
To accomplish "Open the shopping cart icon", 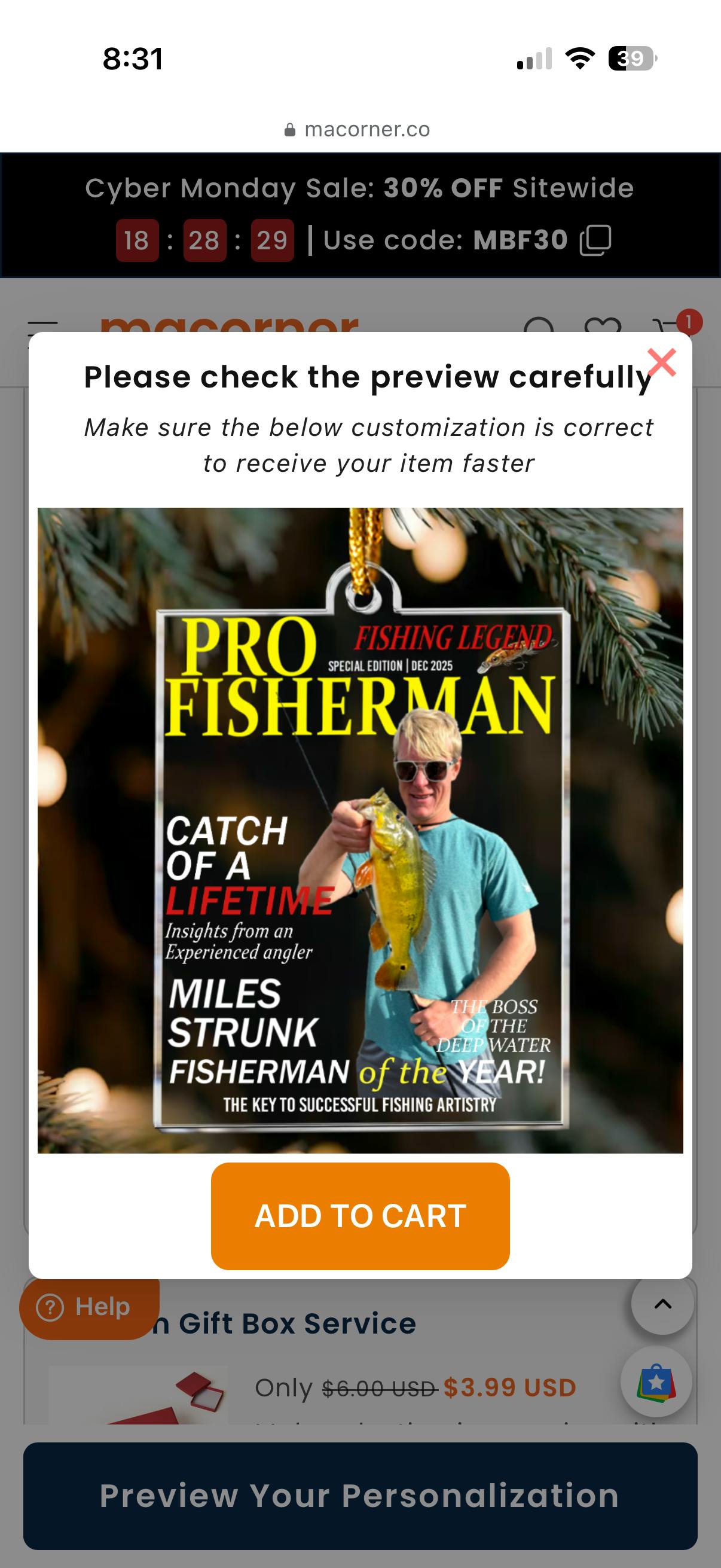I will [x=669, y=326].
